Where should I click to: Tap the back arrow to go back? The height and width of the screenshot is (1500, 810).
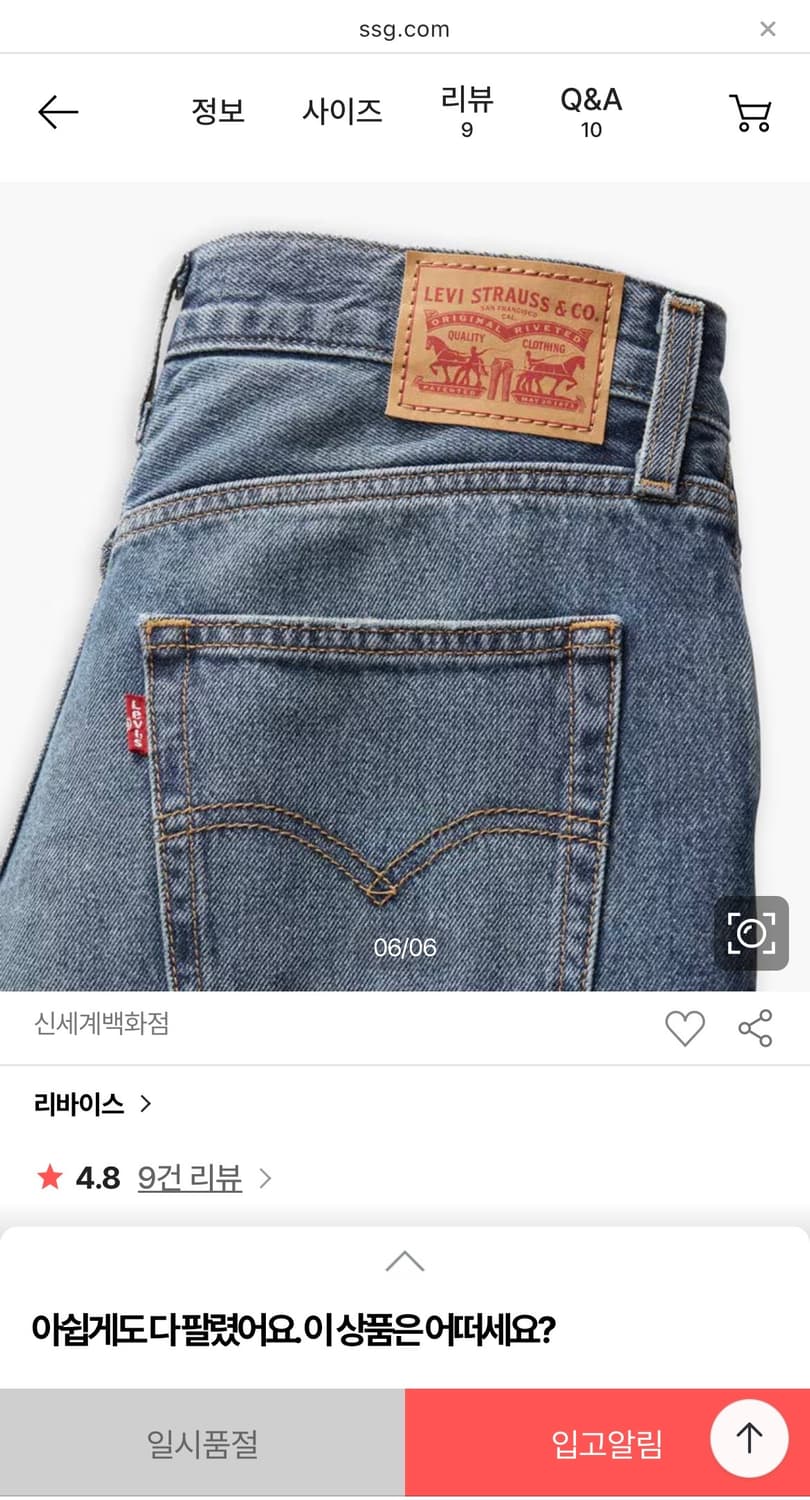pos(57,112)
